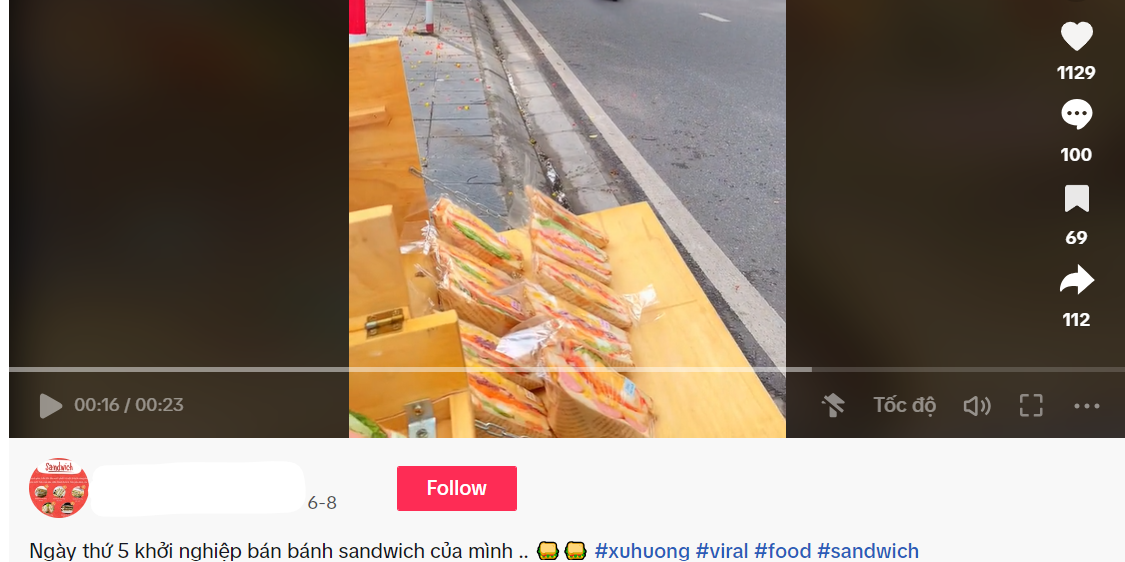Image resolution: width=1125 pixels, height=562 pixels.
Task: Mute the video sound
Action: point(976,405)
